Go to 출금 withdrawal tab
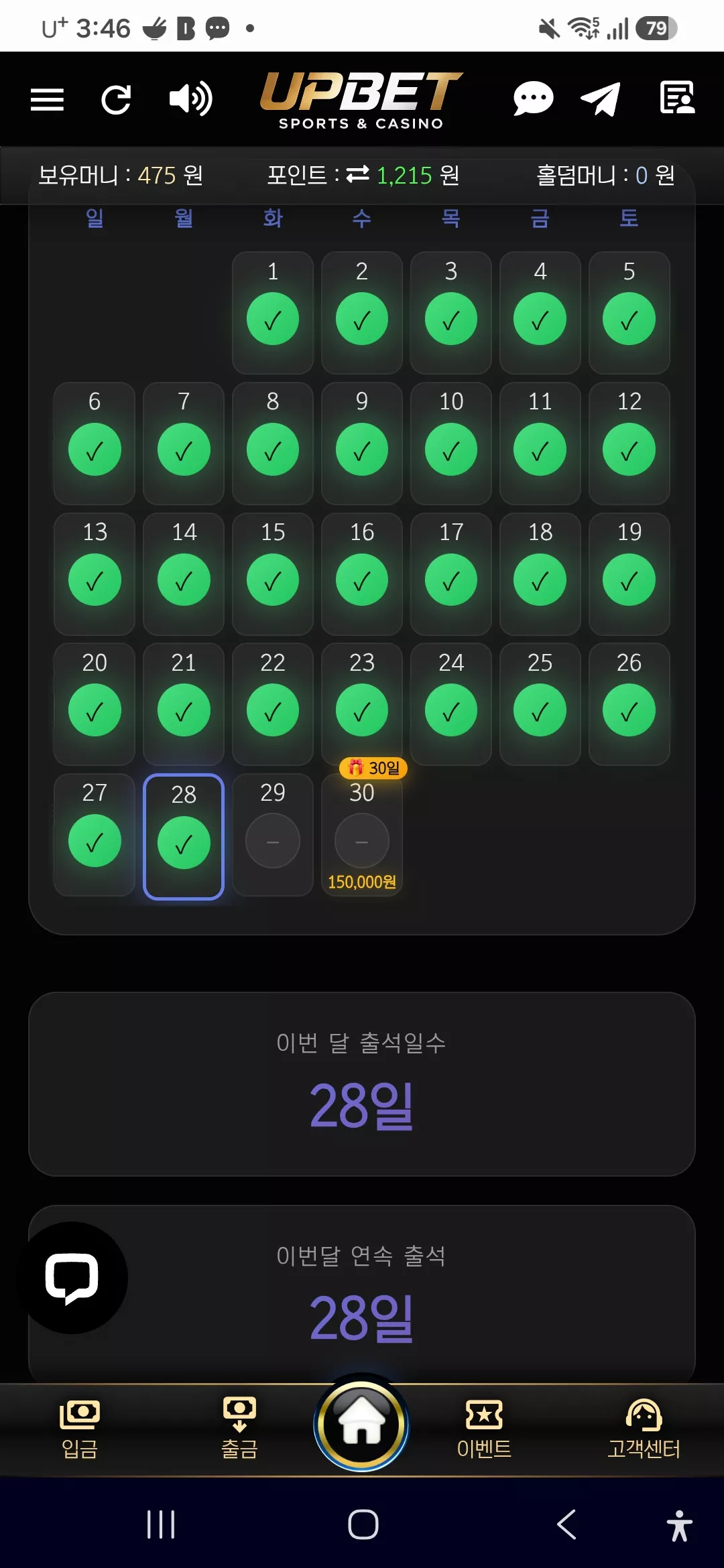Image resolution: width=724 pixels, height=1568 pixels. tap(239, 1429)
